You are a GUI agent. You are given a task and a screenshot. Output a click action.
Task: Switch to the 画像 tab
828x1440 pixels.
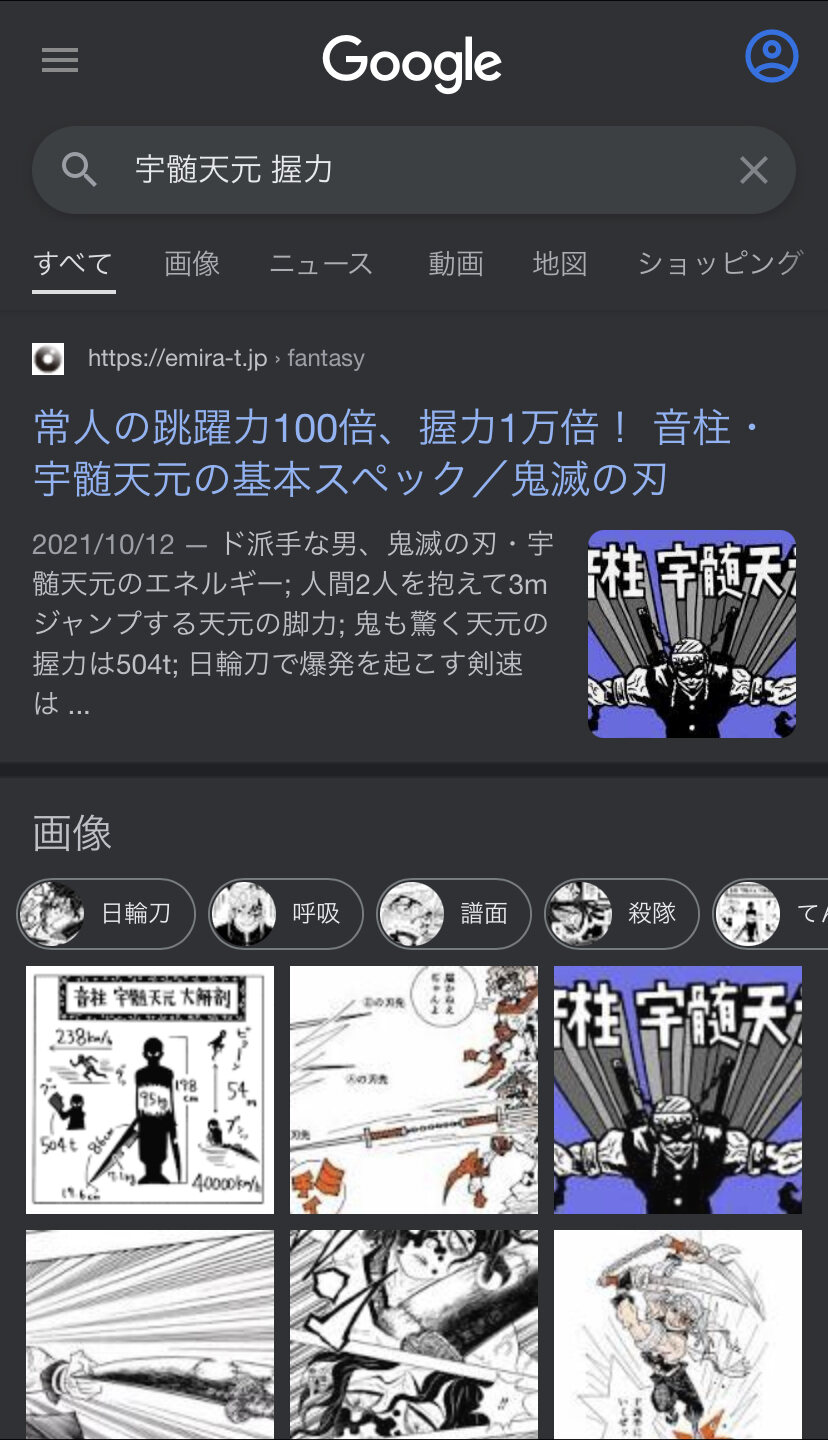click(192, 264)
